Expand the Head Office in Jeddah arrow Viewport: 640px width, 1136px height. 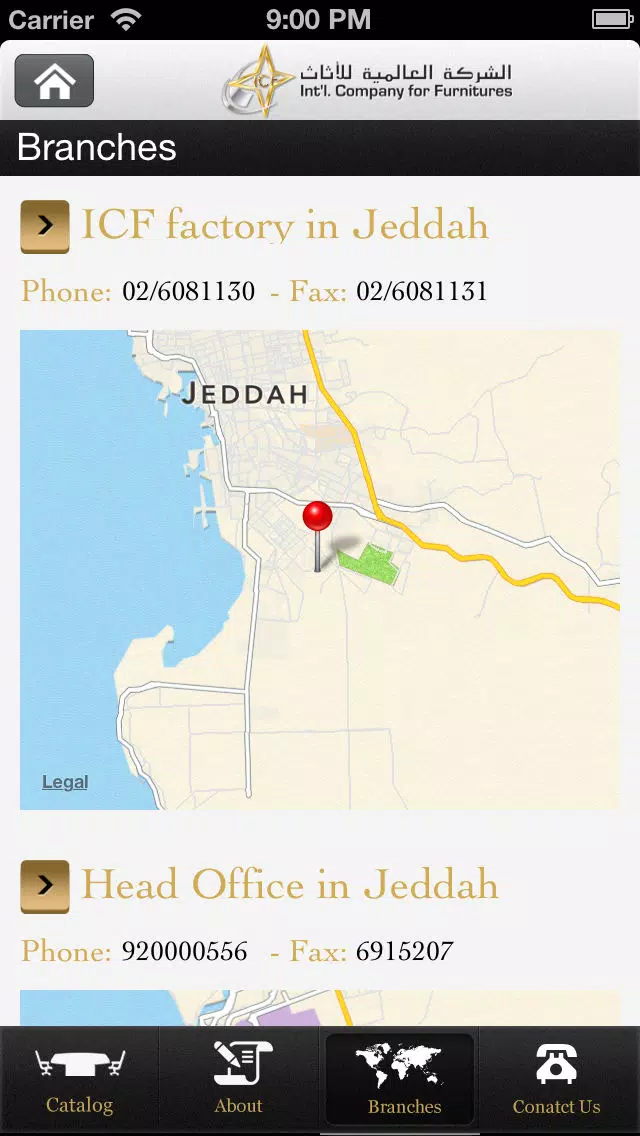point(45,887)
